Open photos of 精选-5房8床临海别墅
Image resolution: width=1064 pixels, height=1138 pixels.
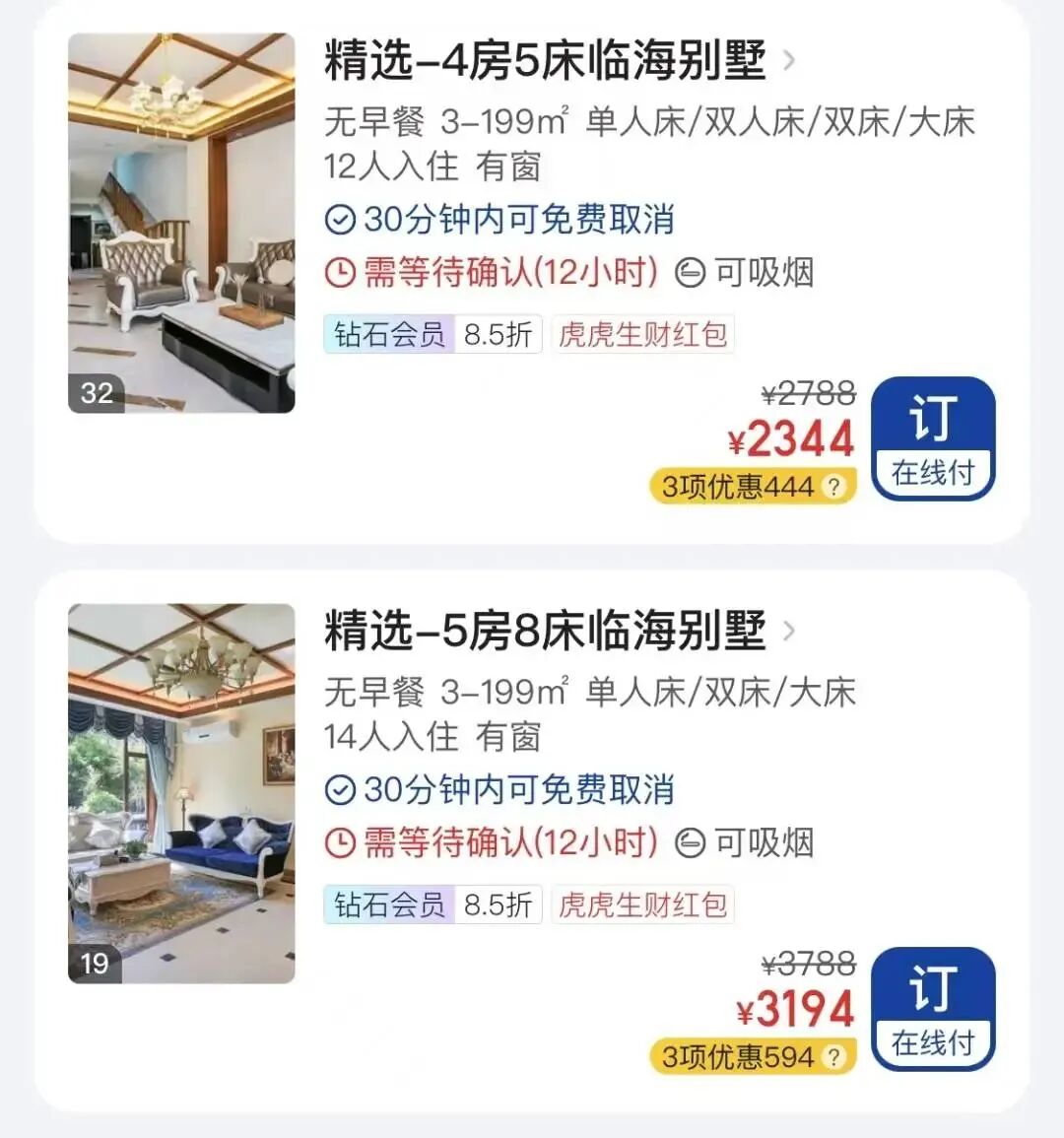coord(181,793)
